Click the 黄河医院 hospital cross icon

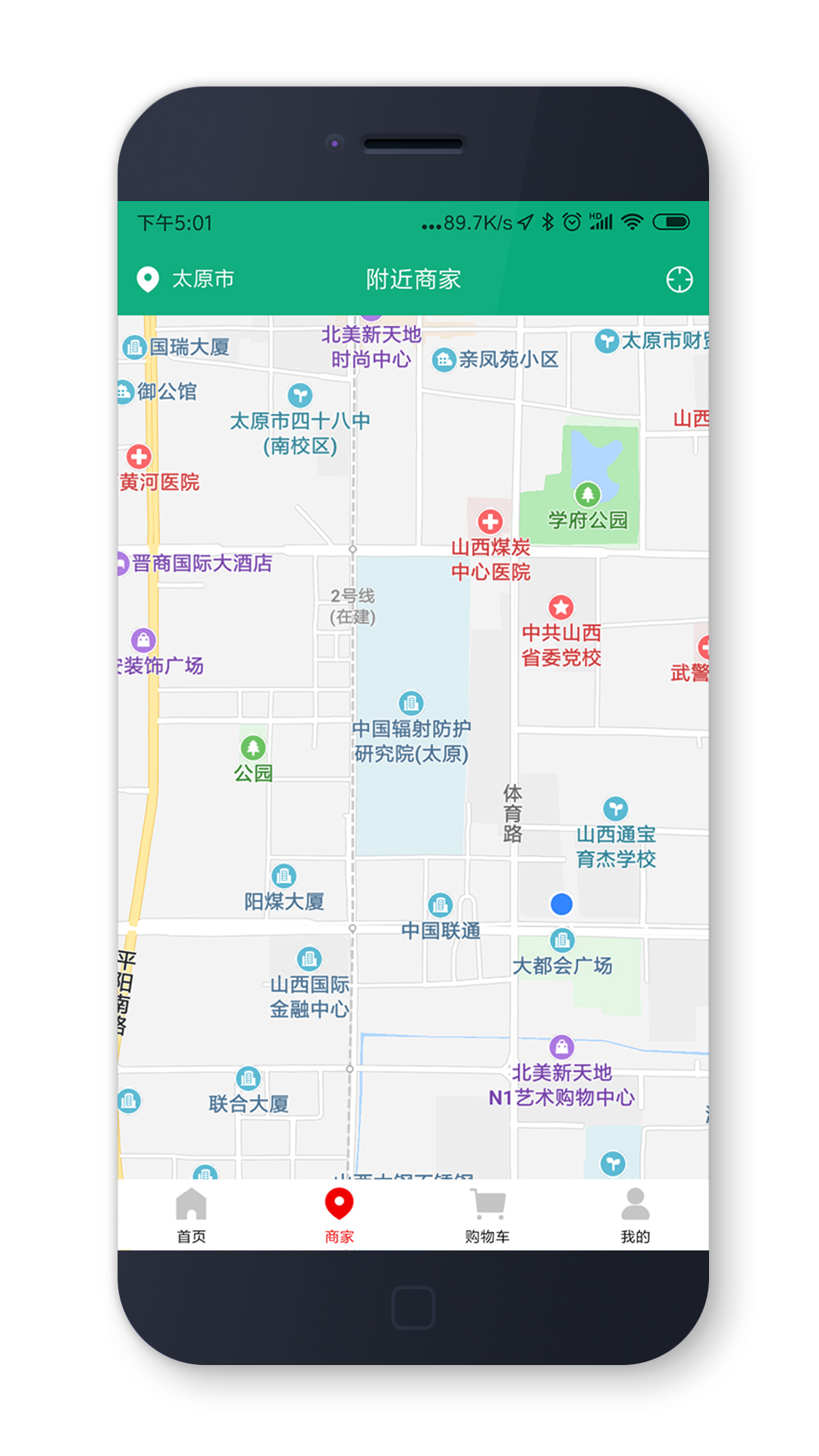click(x=140, y=457)
